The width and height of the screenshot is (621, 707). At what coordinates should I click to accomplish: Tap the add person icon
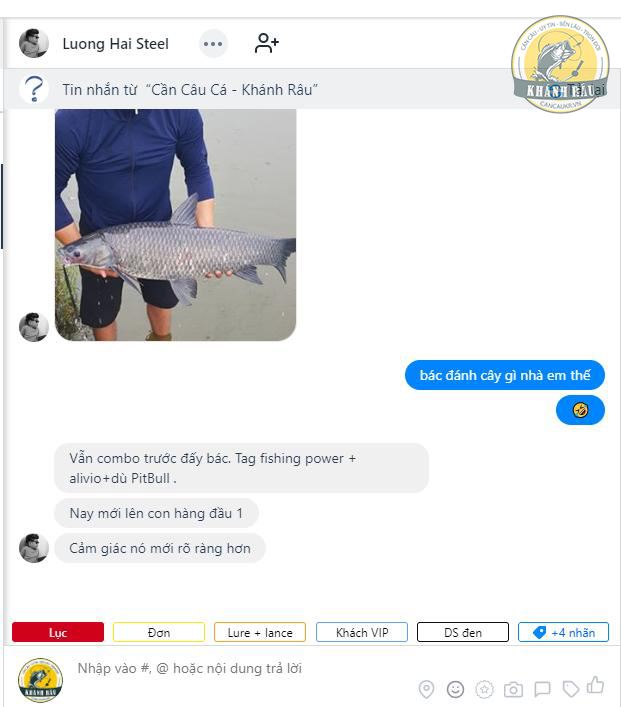pyautogui.click(x=266, y=43)
